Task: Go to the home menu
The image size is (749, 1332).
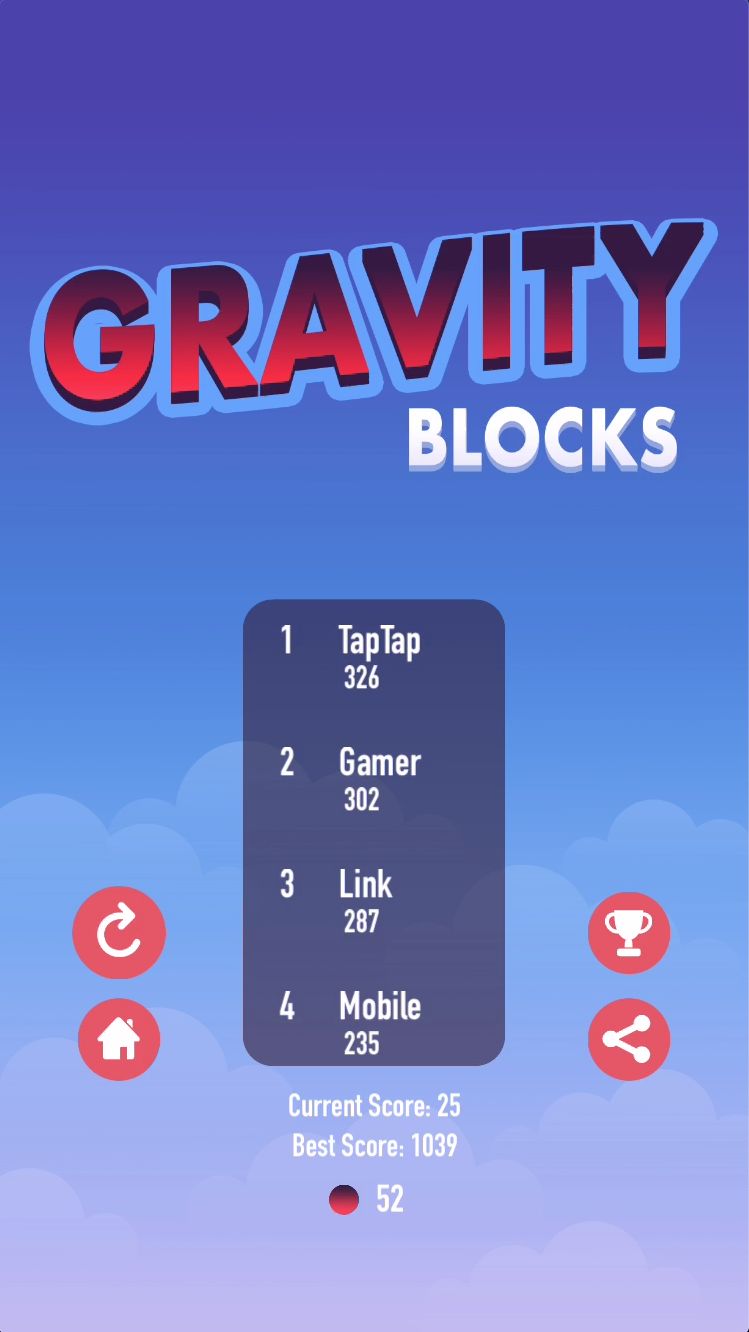Action: pyautogui.click(x=119, y=1039)
